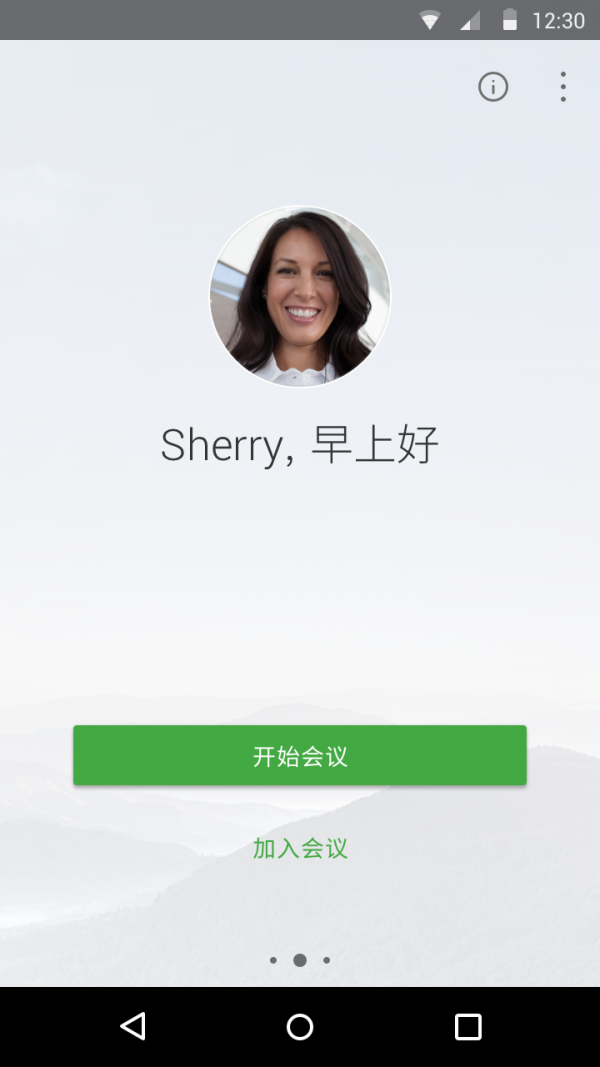The height and width of the screenshot is (1067, 600).
Task: Tap Sherry's profile photo
Action: (300, 296)
